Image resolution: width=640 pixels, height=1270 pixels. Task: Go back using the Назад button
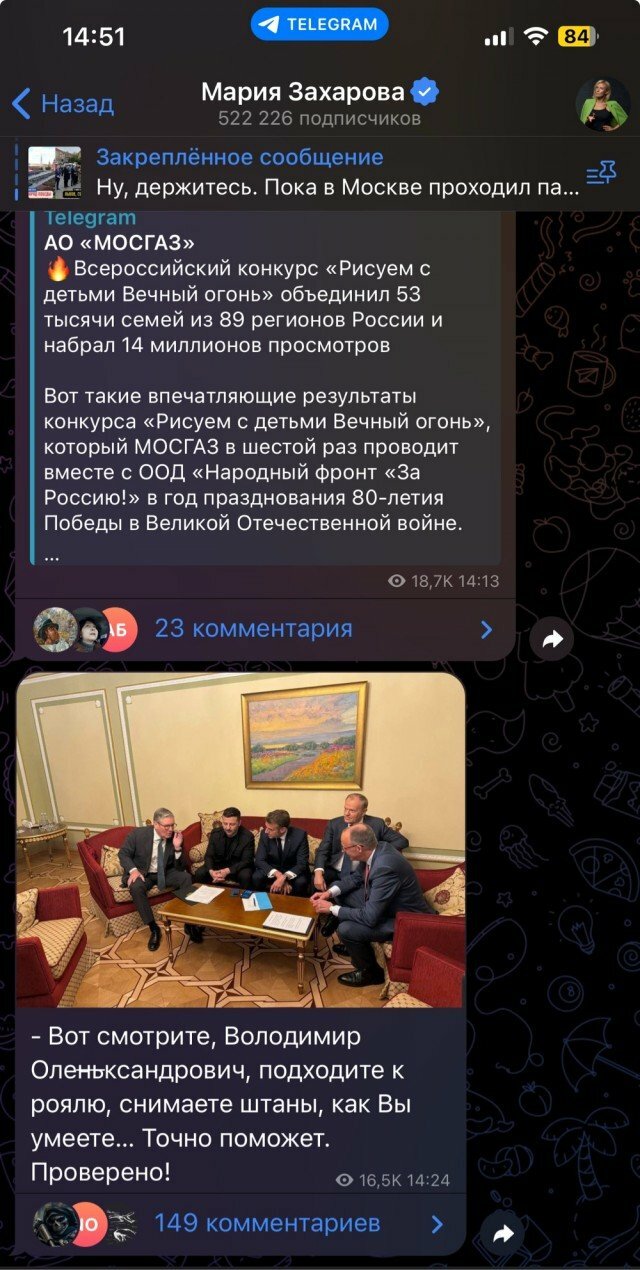[x=62, y=104]
